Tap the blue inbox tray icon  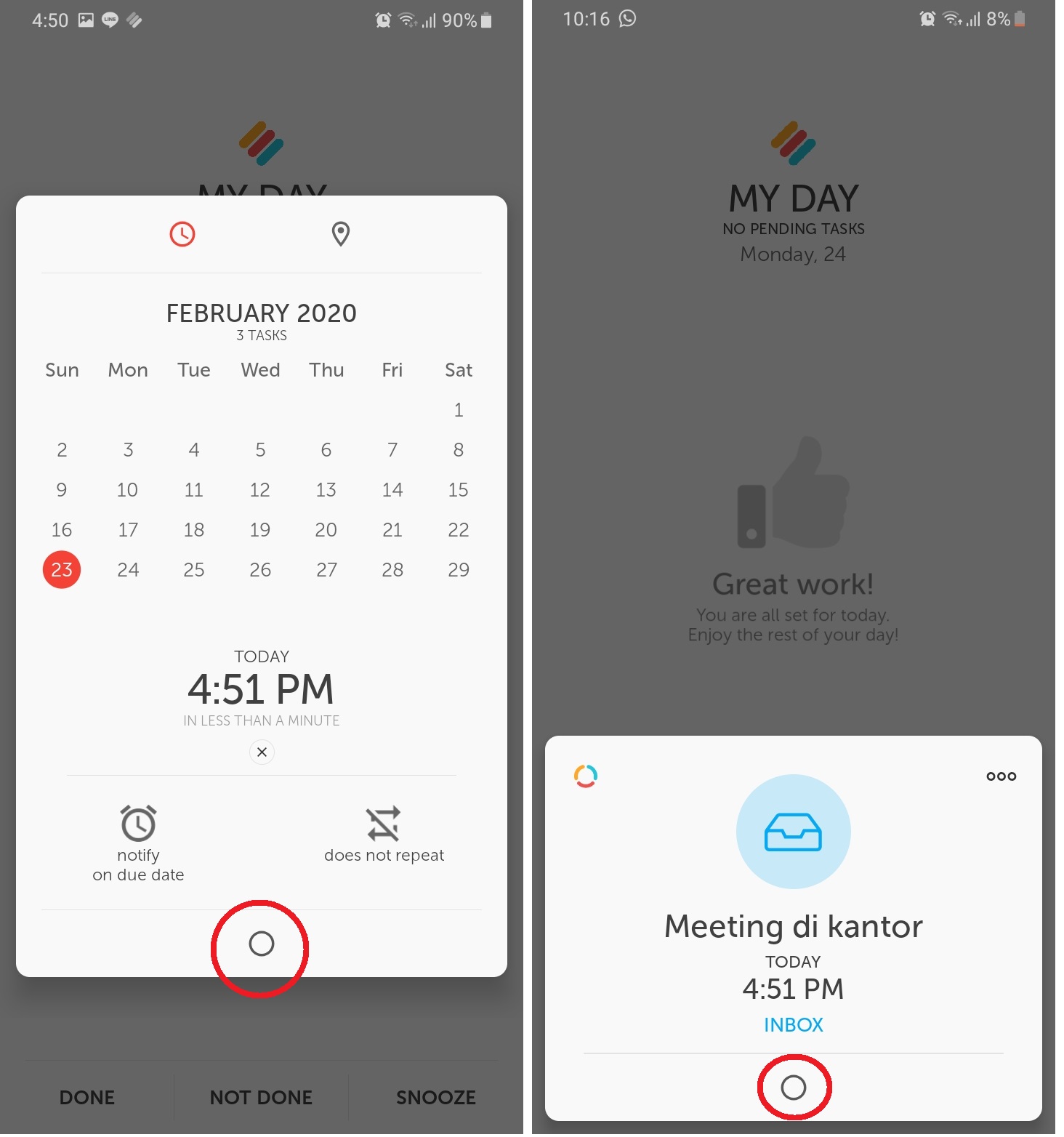point(793,832)
